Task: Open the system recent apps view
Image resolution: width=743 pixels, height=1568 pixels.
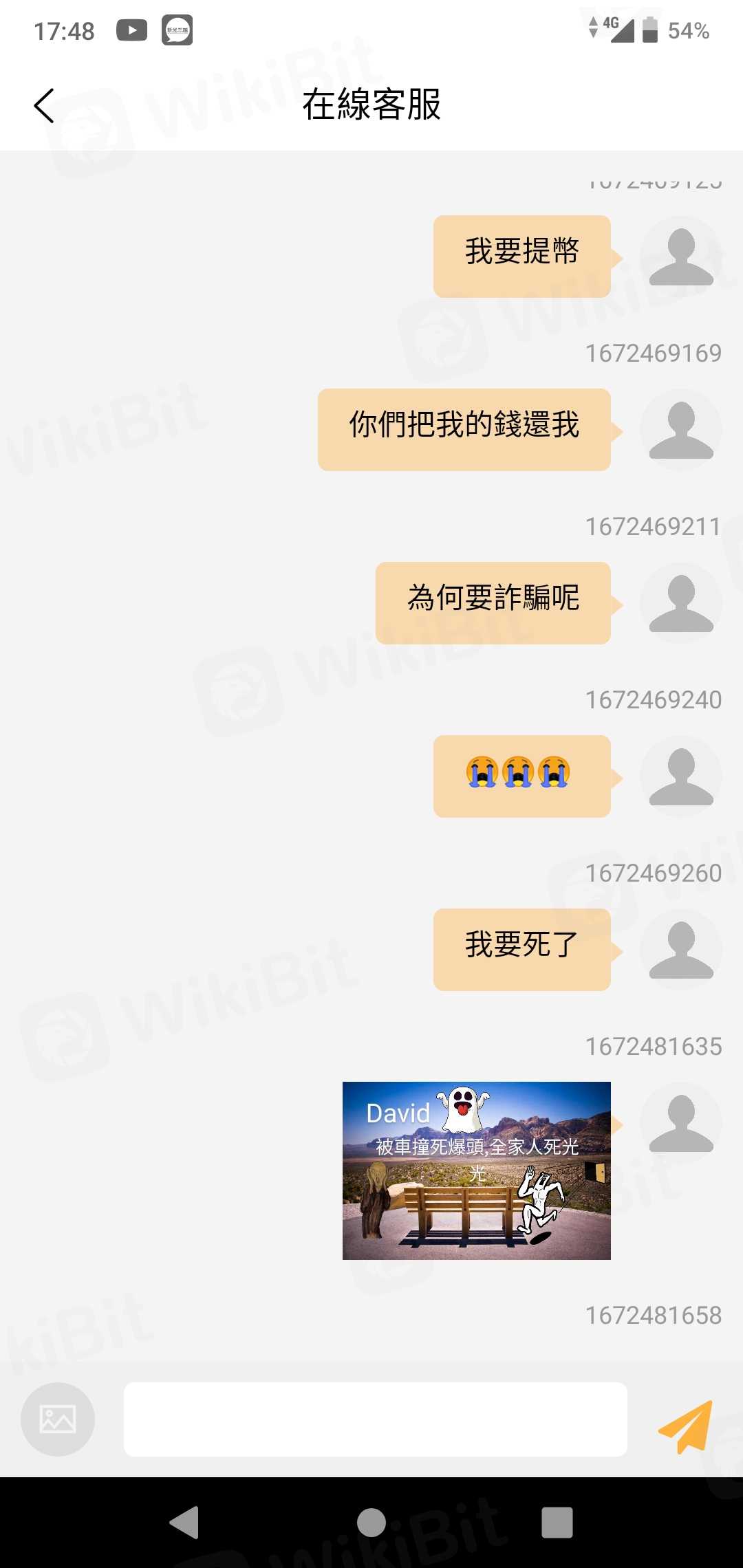Action: (x=557, y=1522)
